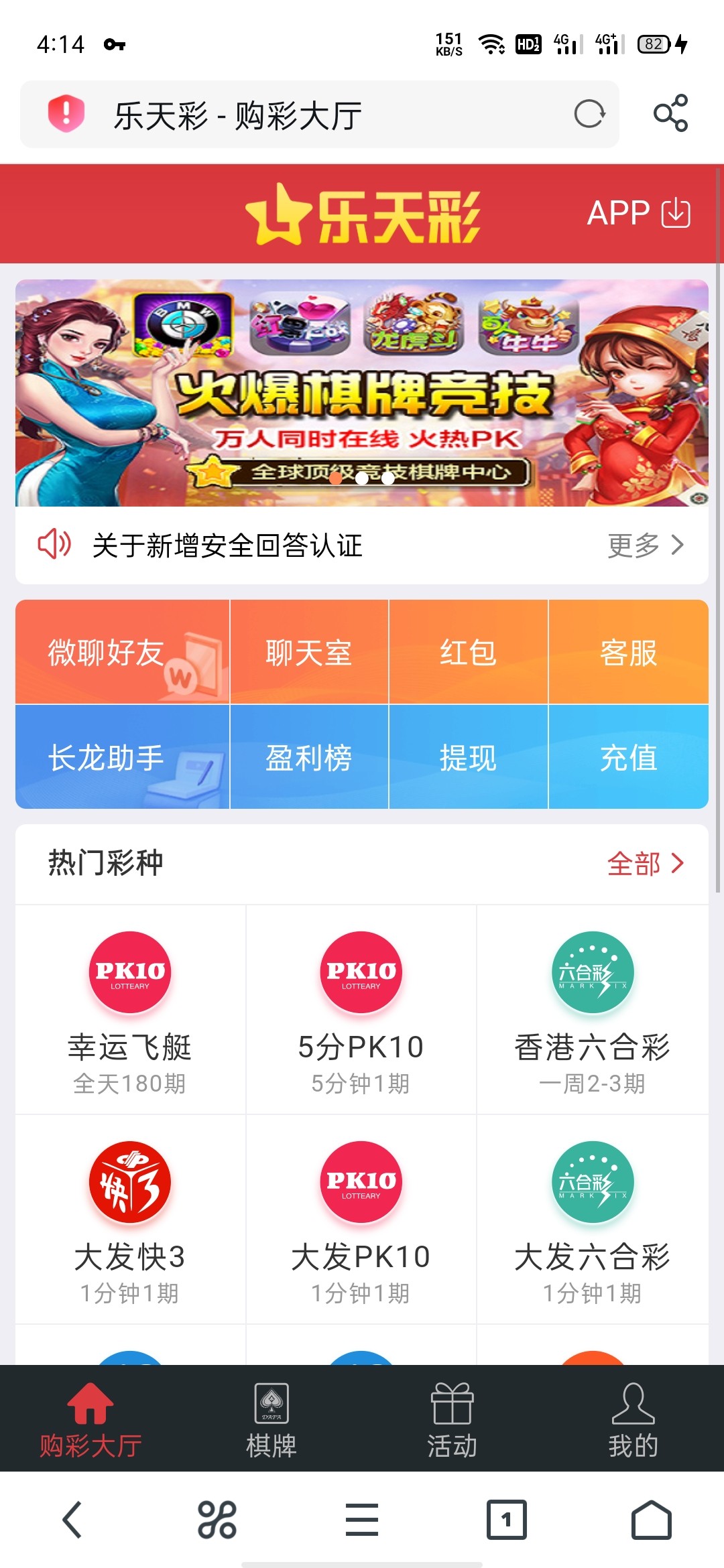Reload the page with the refresh icon

(x=589, y=114)
